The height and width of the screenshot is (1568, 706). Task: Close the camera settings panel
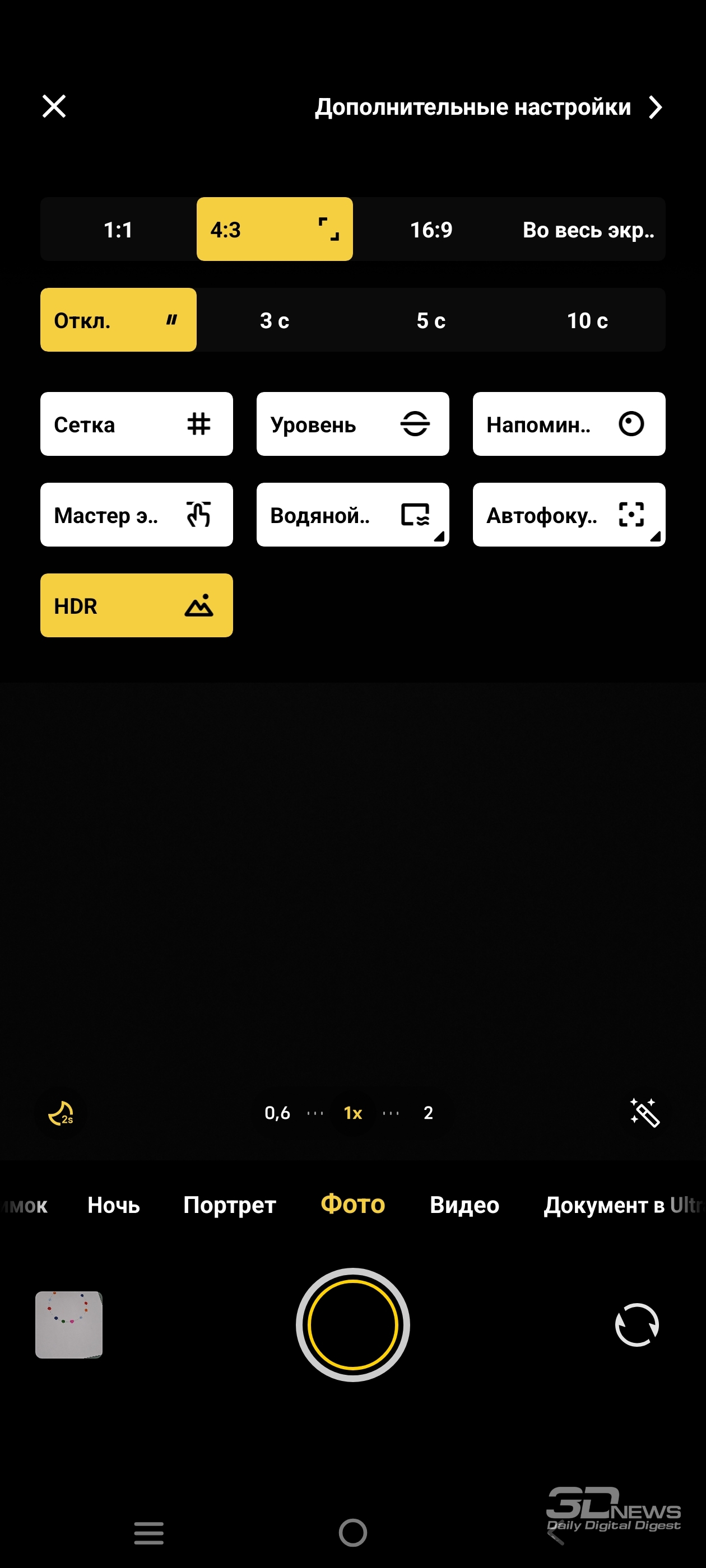(54, 106)
